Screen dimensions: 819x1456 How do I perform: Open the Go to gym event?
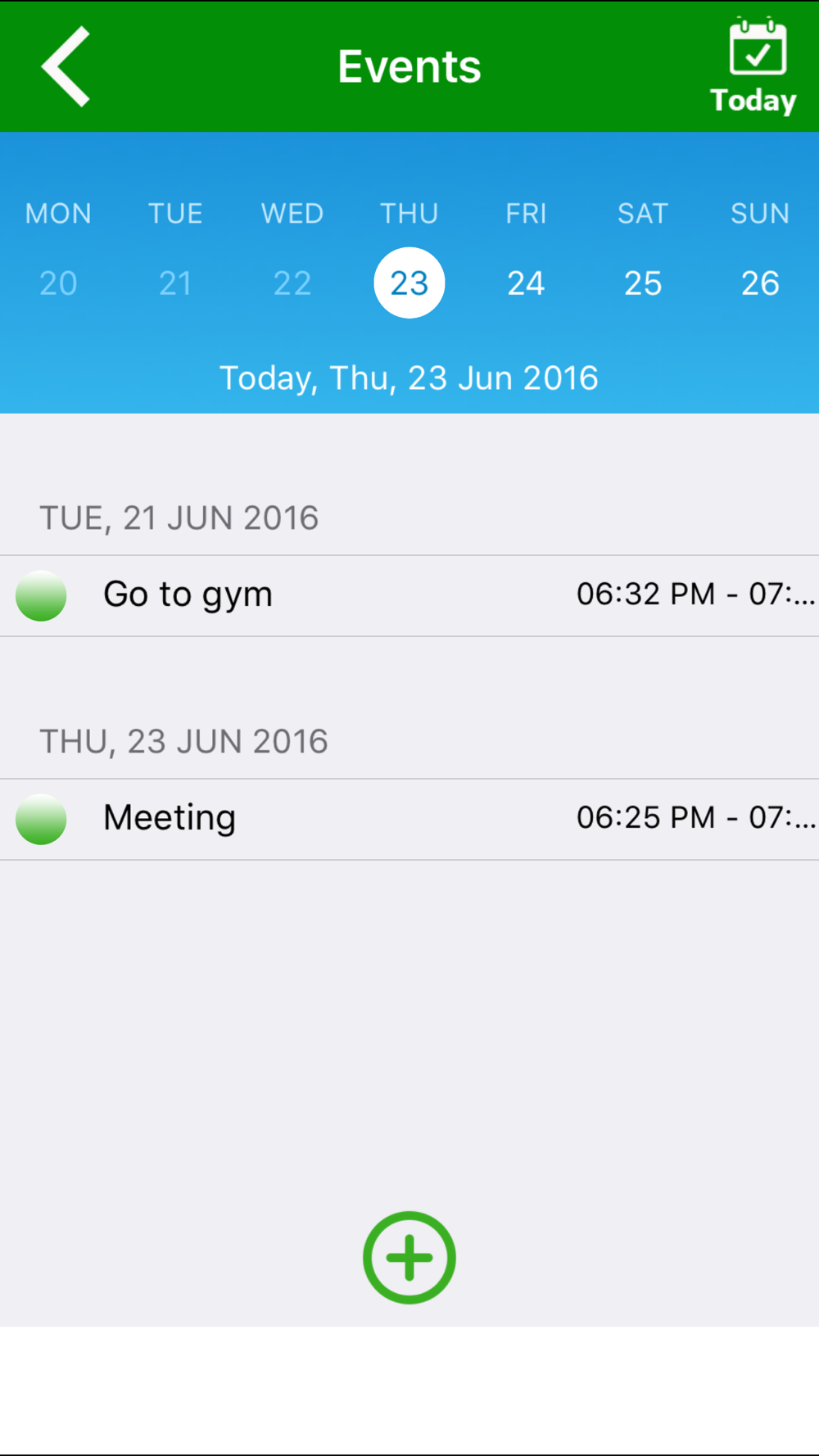pyautogui.click(x=409, y=595)
